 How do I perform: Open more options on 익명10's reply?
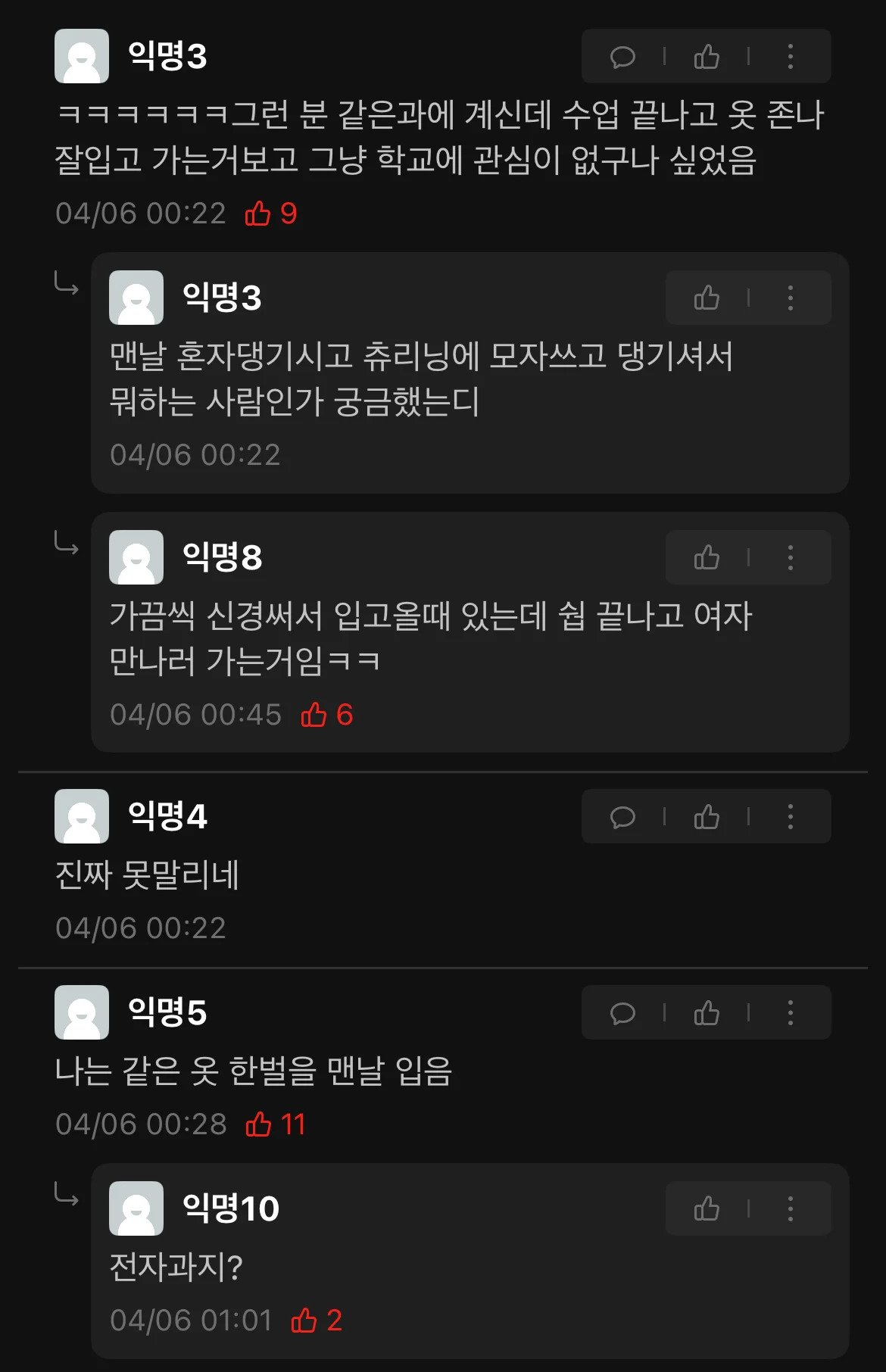coord(790,1208)
